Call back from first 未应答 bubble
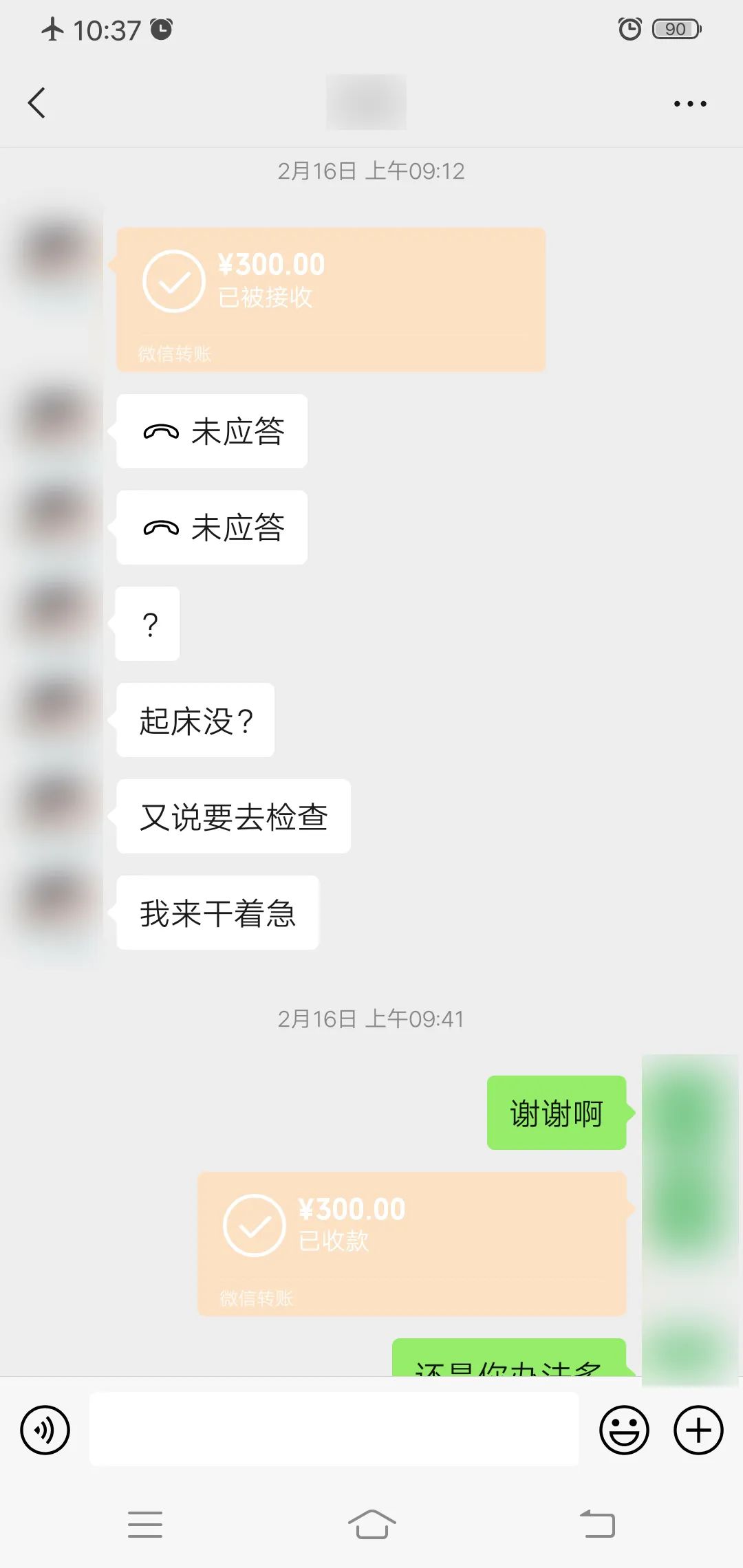 point(212,431)
